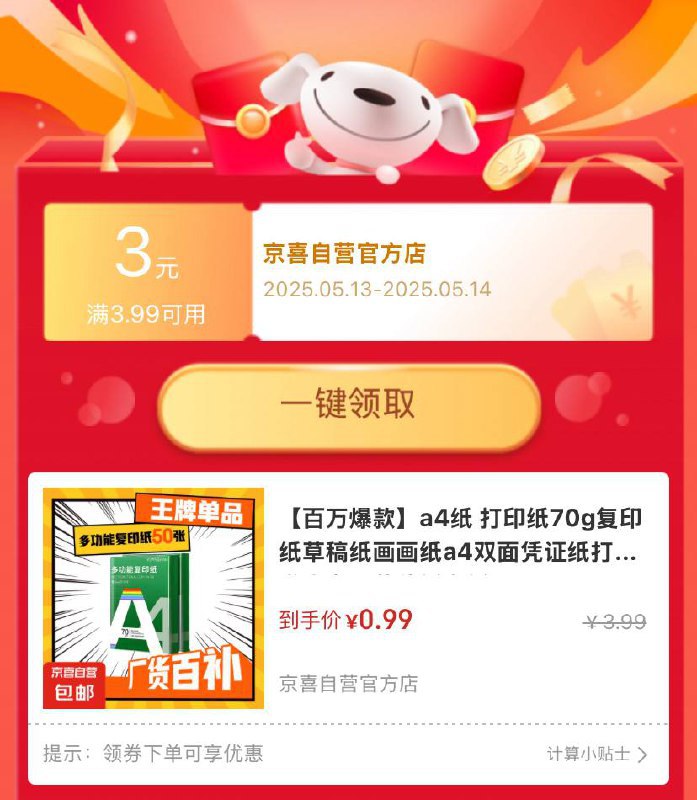Open the 3元 京喜自营官方店 coupon
The height and width of the screenshot is (800, 697).
coord(348,272)
